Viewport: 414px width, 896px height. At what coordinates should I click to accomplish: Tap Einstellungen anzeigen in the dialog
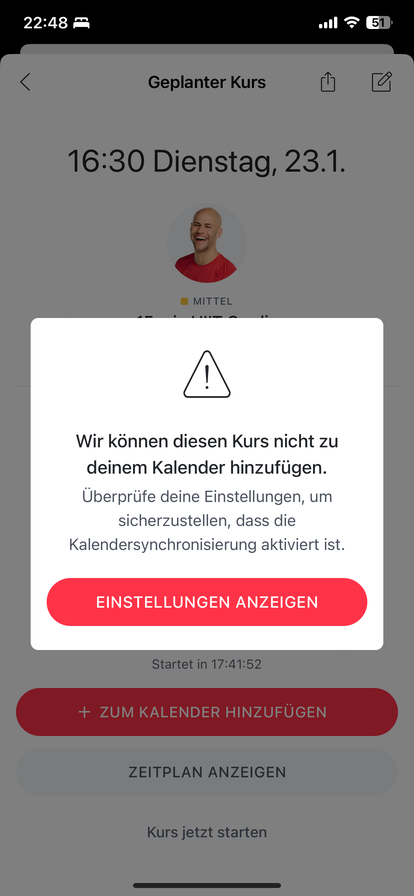(x=206, y=602)
